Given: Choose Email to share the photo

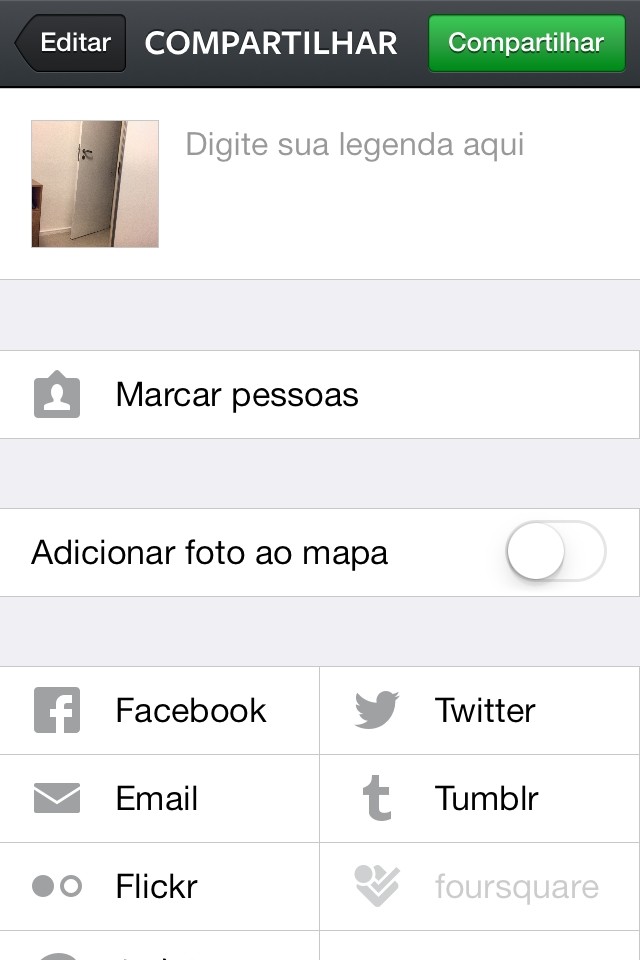Looking at the screenshot, I should click(x=160, y=799).
